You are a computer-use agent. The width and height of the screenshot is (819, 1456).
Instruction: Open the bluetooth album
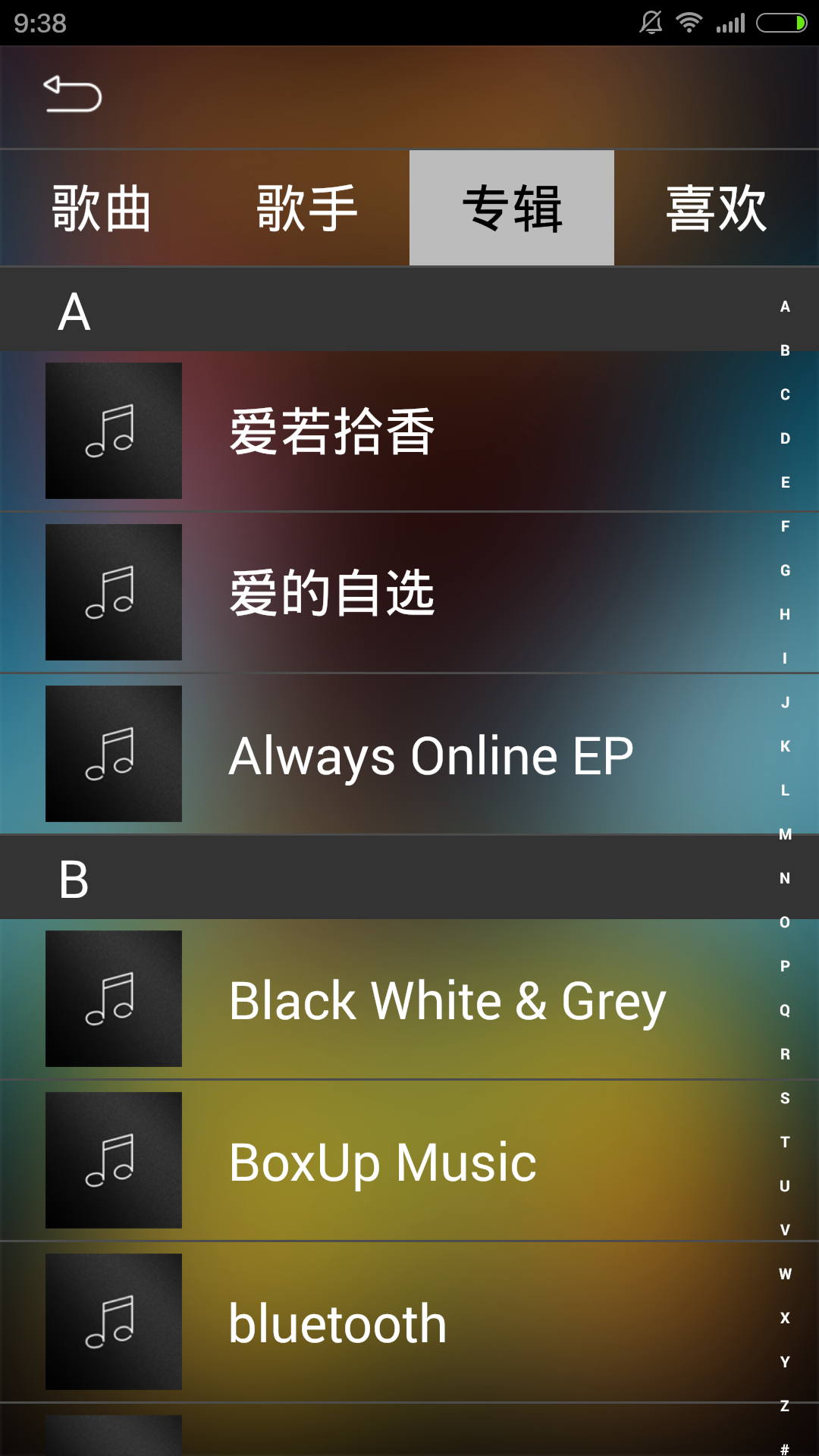point(409,1322)
